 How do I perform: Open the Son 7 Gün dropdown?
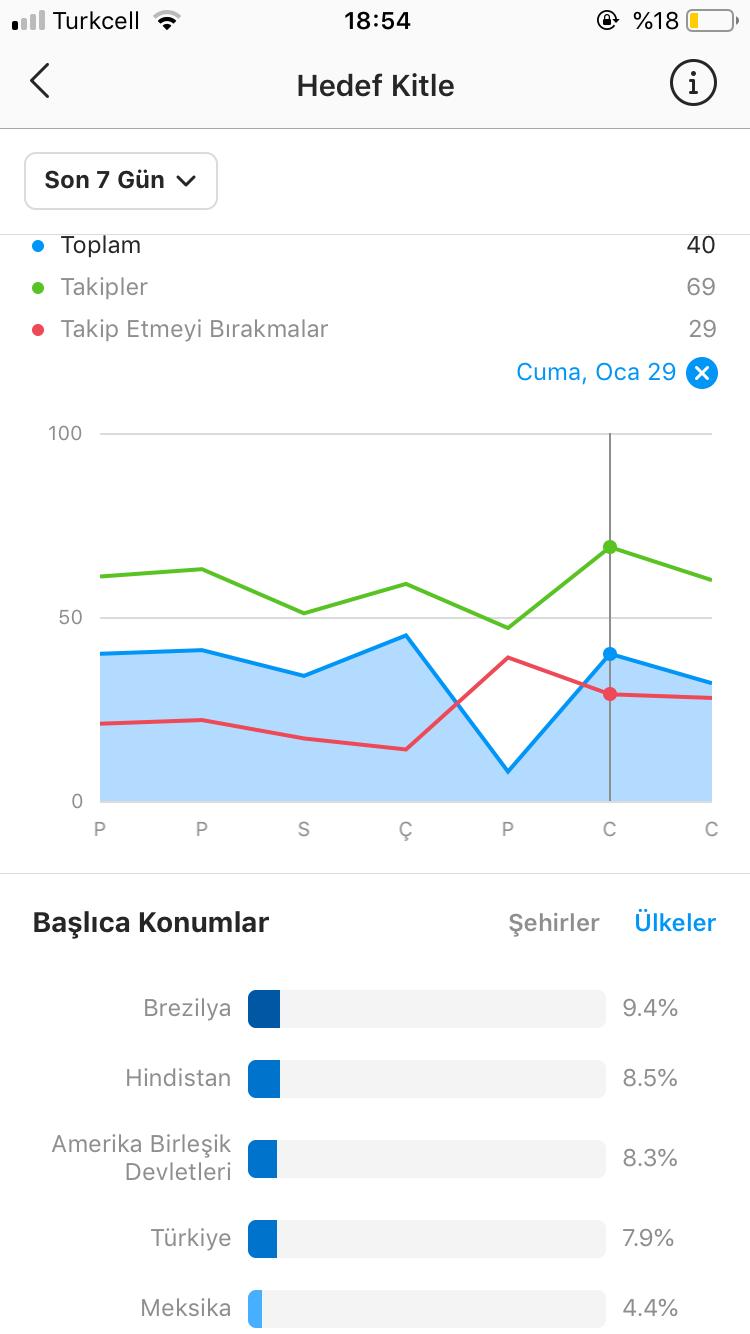121,181
